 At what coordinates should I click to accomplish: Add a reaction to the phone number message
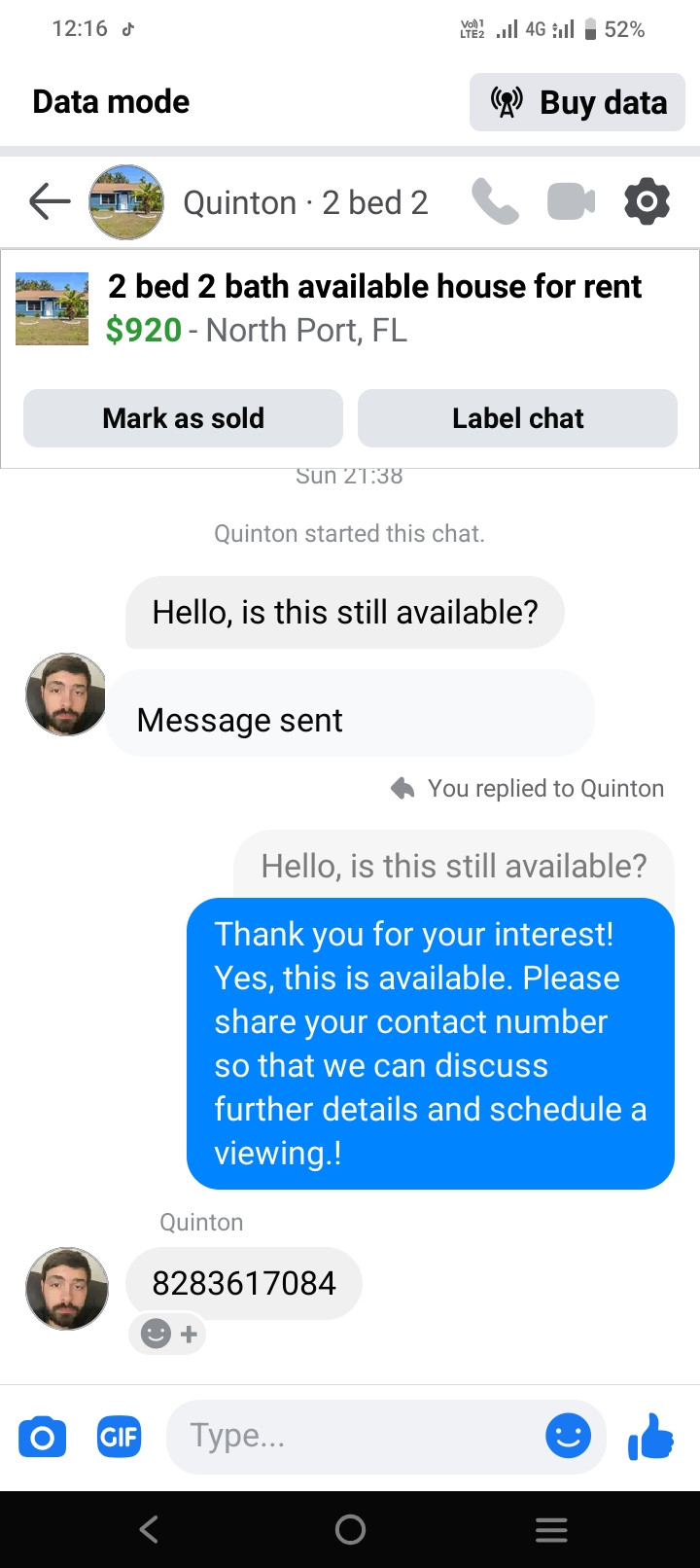click(167, 1334)
